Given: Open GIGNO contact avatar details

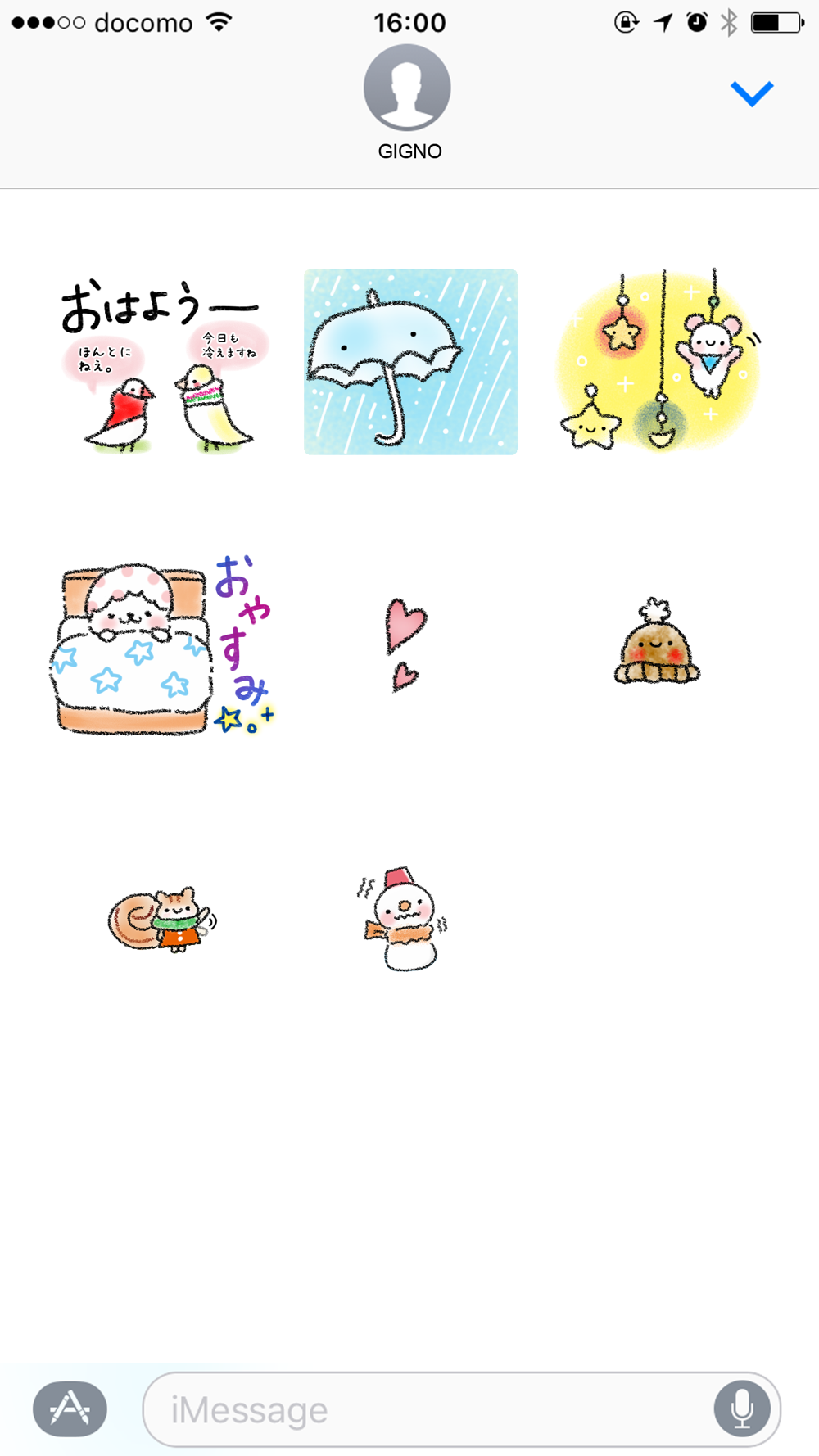Looking at the screenshot, I should 407,88.
